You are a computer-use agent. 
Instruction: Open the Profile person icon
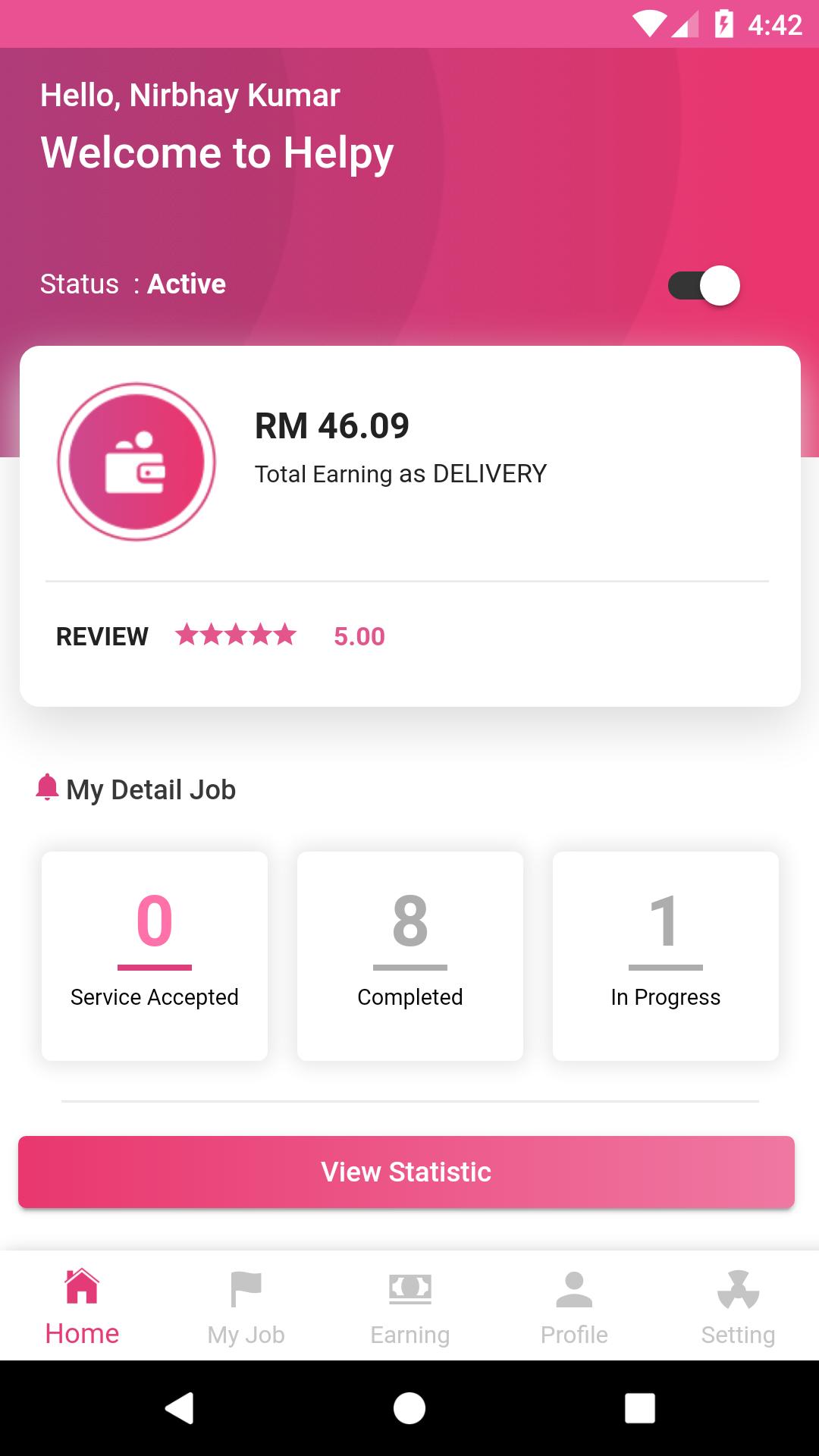[x=573, y=1287]
